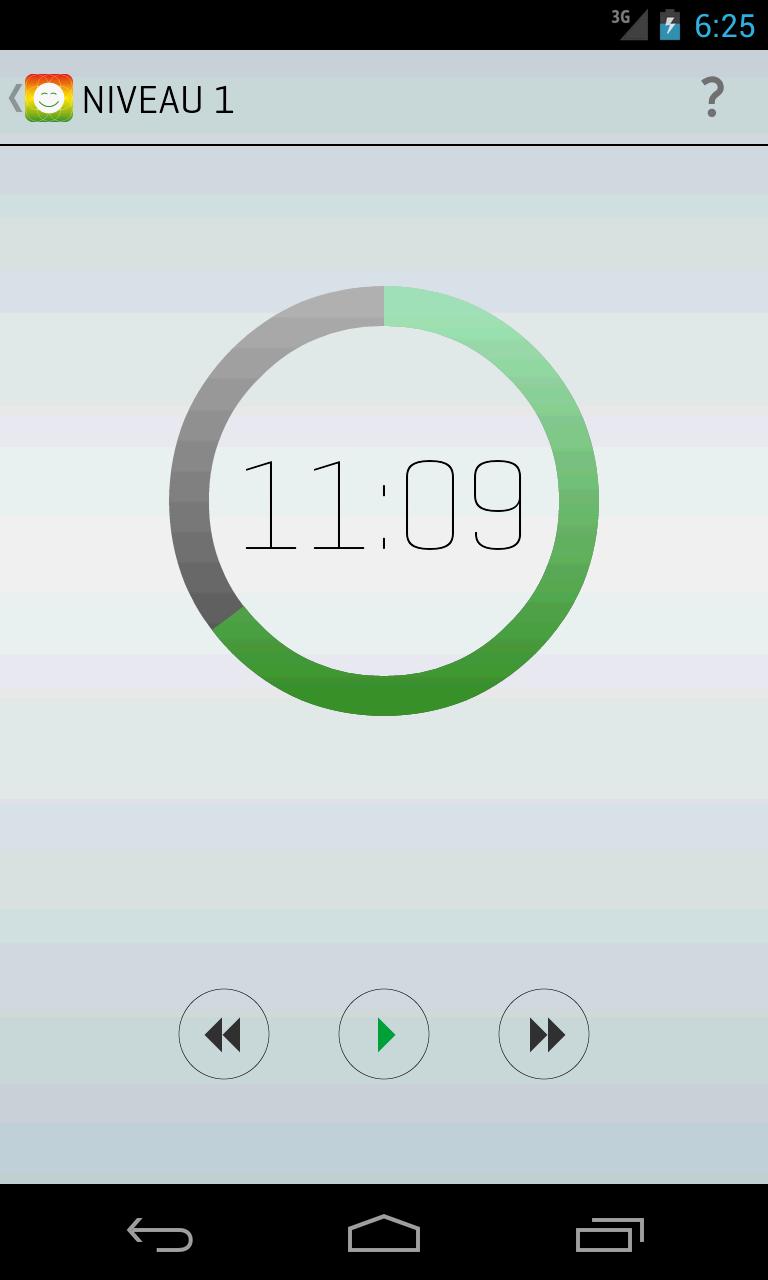Go back via the Niveau 1 app icon

(47, 98)
